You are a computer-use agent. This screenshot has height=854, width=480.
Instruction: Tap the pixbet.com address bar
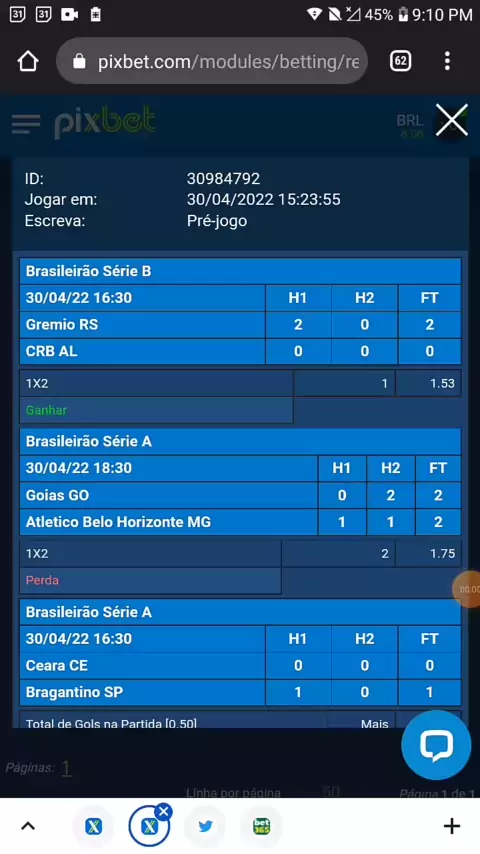212,61
